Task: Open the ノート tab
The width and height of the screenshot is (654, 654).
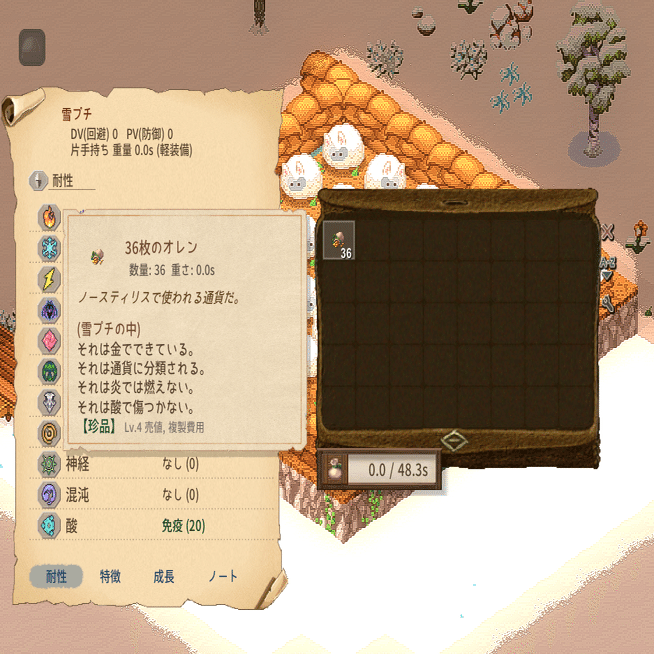Action: point(223,577)
